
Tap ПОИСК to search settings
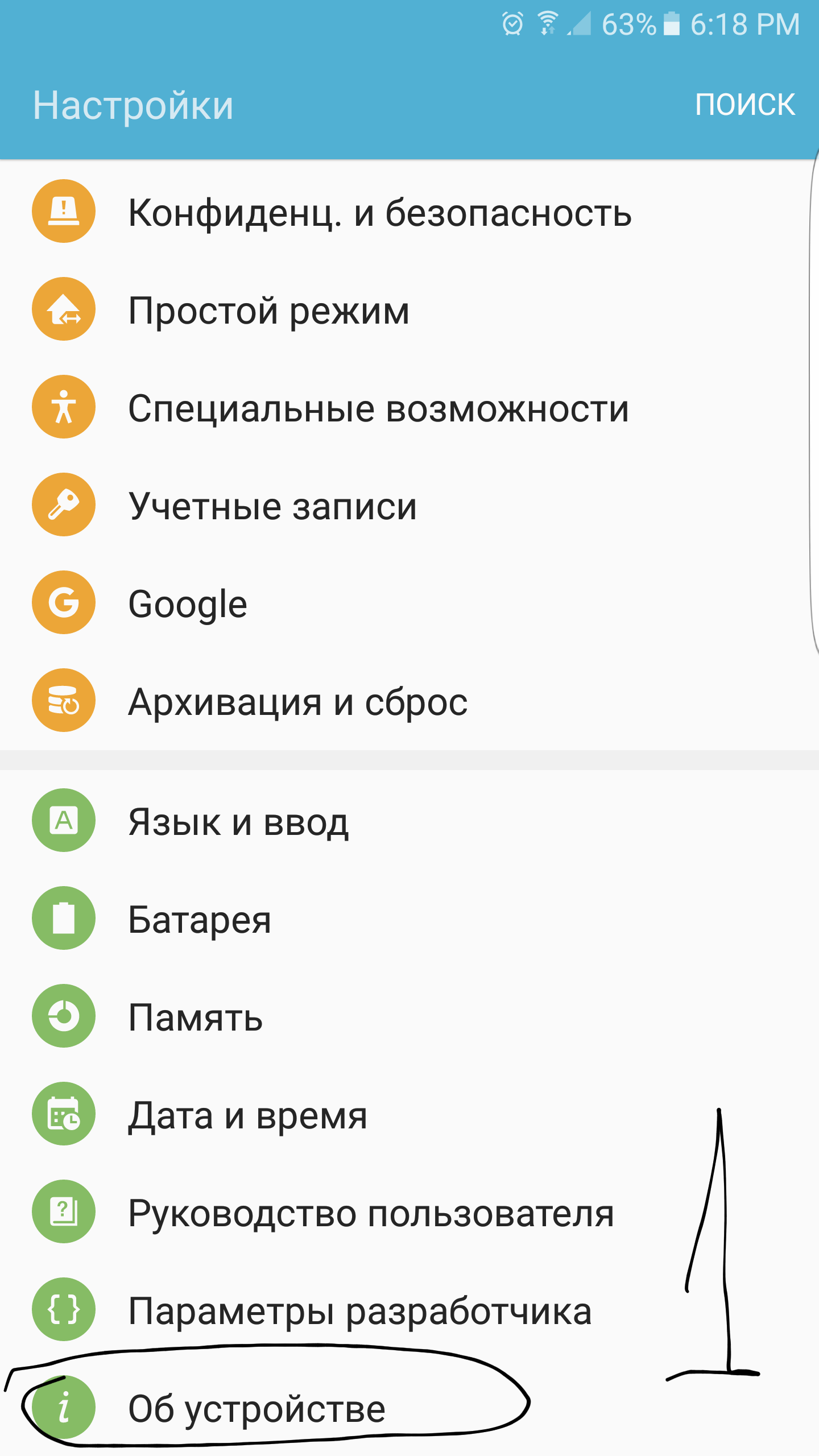(x=744, y=104)
